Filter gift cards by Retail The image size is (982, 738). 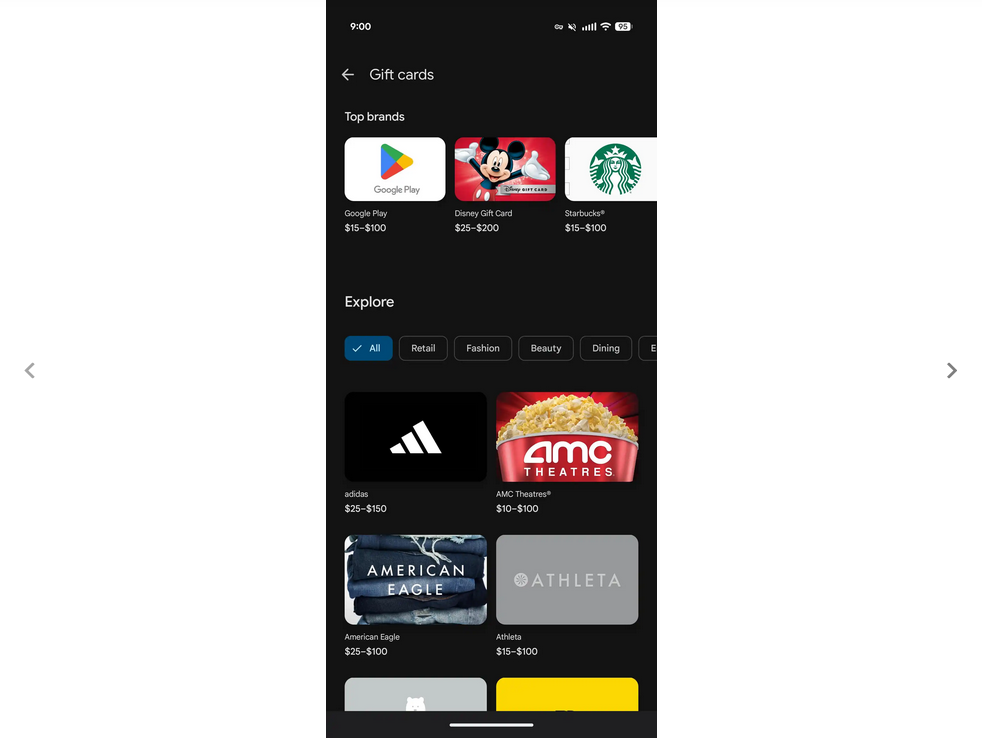click(423, 348)
